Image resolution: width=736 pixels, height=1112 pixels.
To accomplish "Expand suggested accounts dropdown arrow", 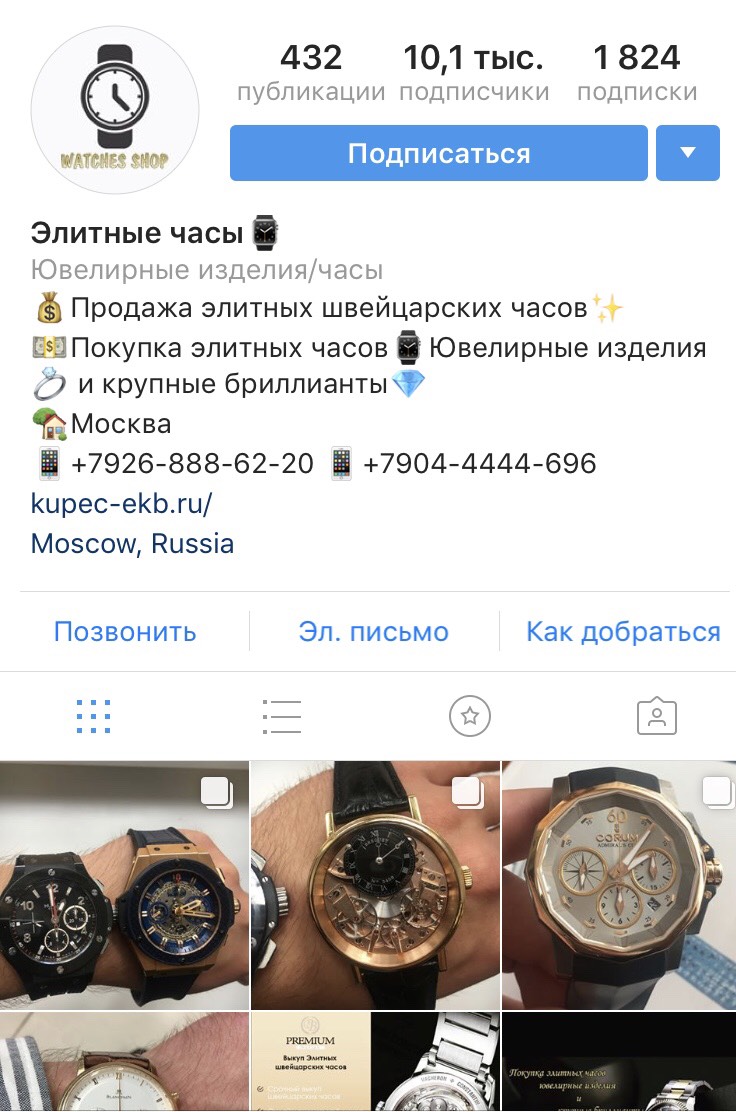I will tap(687, 153).
